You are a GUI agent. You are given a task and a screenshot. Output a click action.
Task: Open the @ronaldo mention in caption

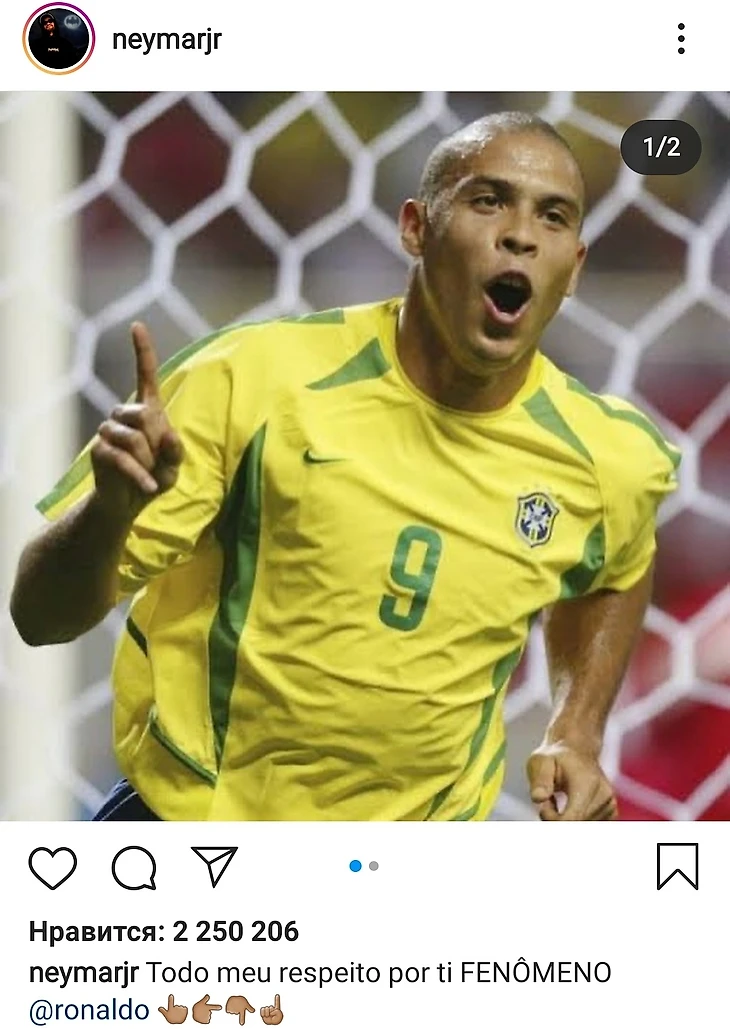(89, 1010)
